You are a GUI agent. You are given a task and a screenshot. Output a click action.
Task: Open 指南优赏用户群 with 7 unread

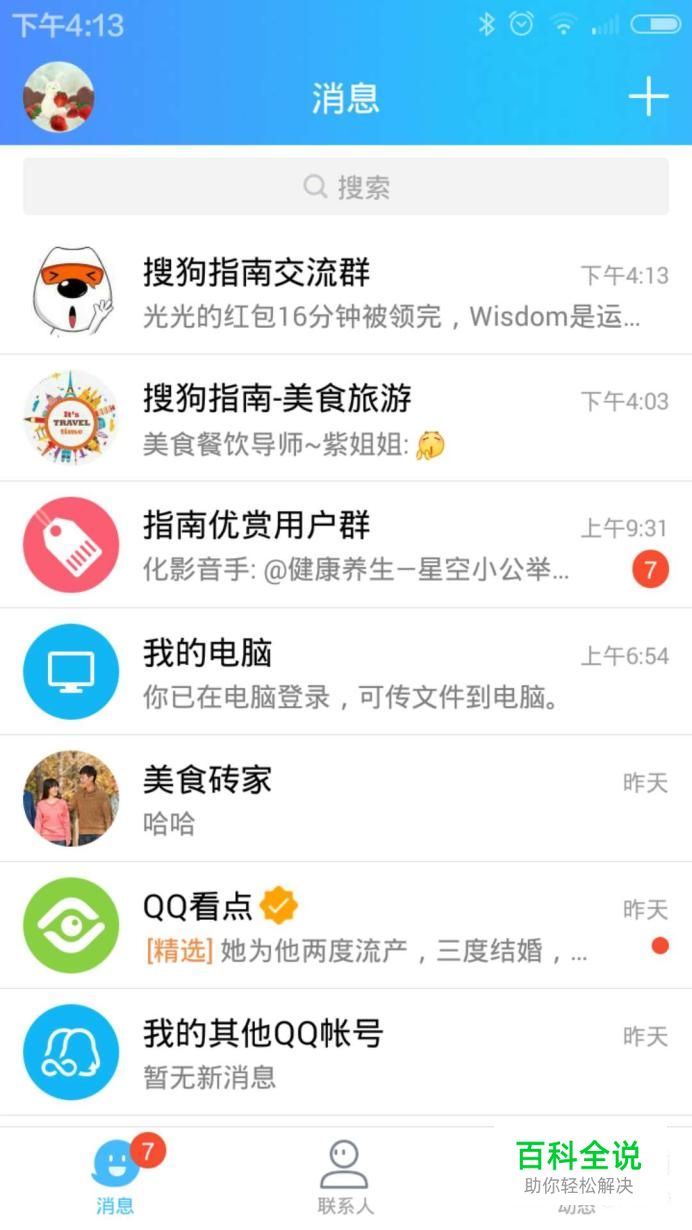pos(346,545)
